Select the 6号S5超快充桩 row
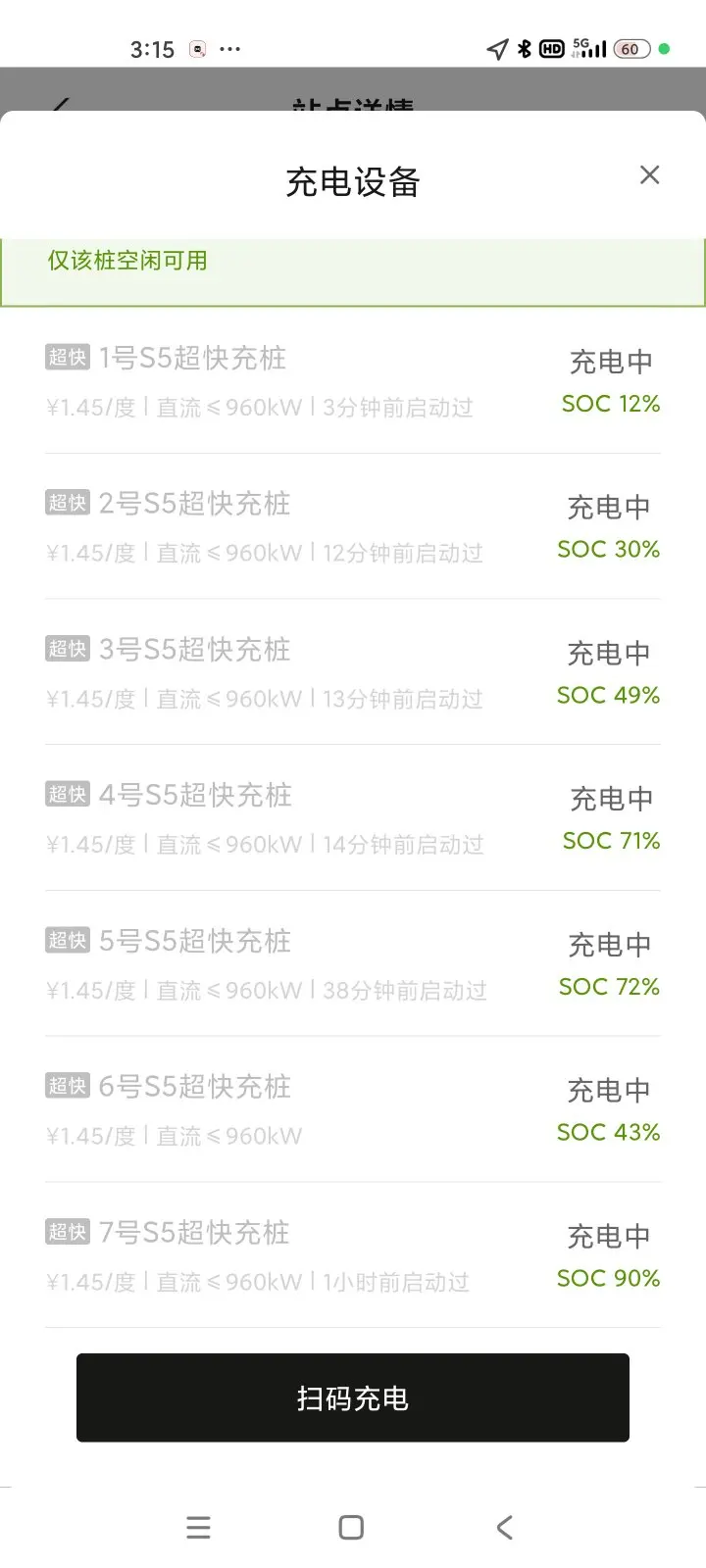The image size is (706, 1568). [353, 1109]
